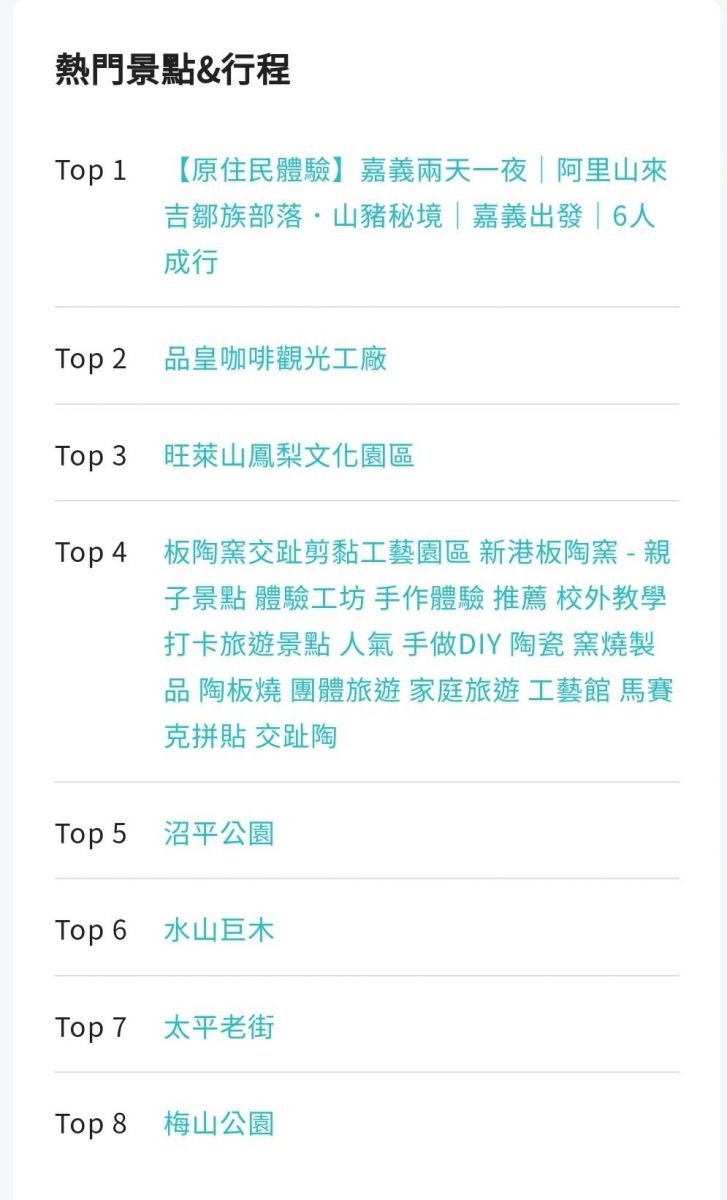Open the Top 1 原住民體驗 嘉義兩天一夜 tour link

[x=416, y=216]
